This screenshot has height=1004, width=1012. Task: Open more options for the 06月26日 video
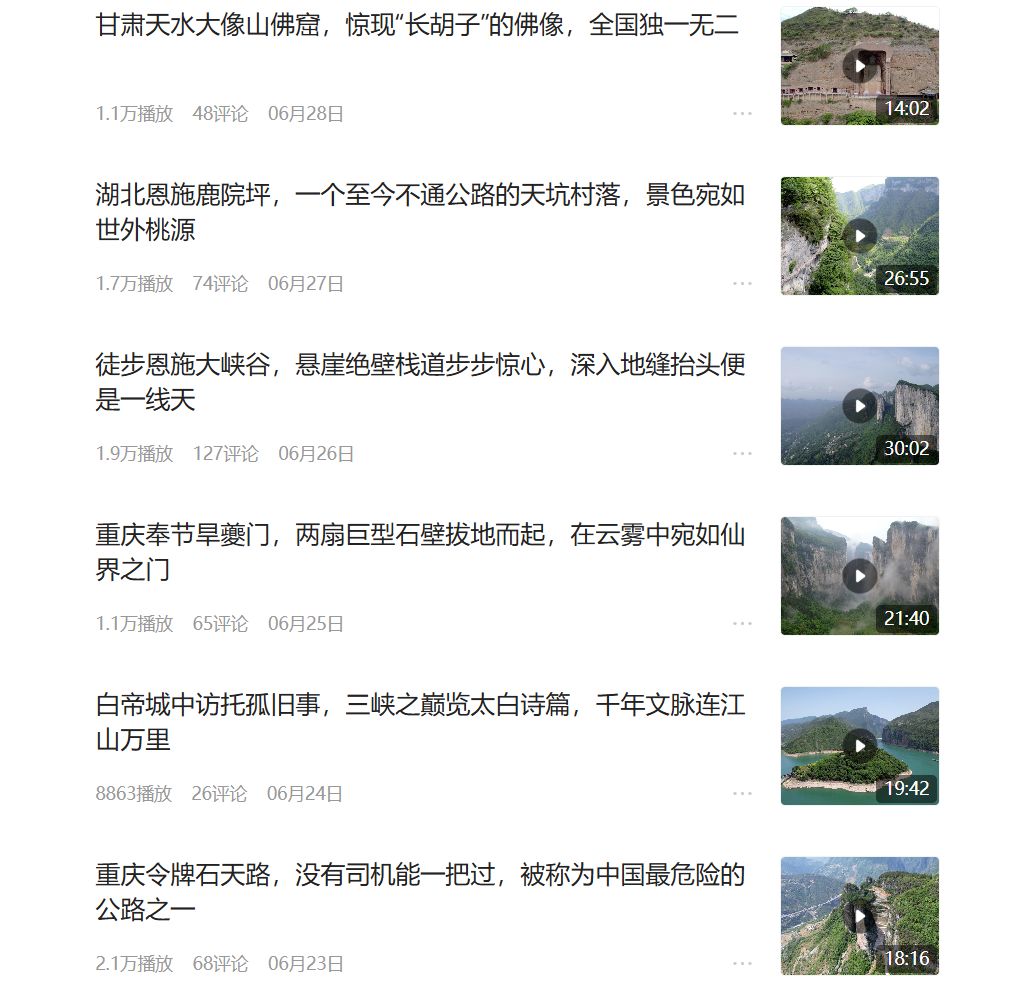pyautogui.click(x=742, y=454)
